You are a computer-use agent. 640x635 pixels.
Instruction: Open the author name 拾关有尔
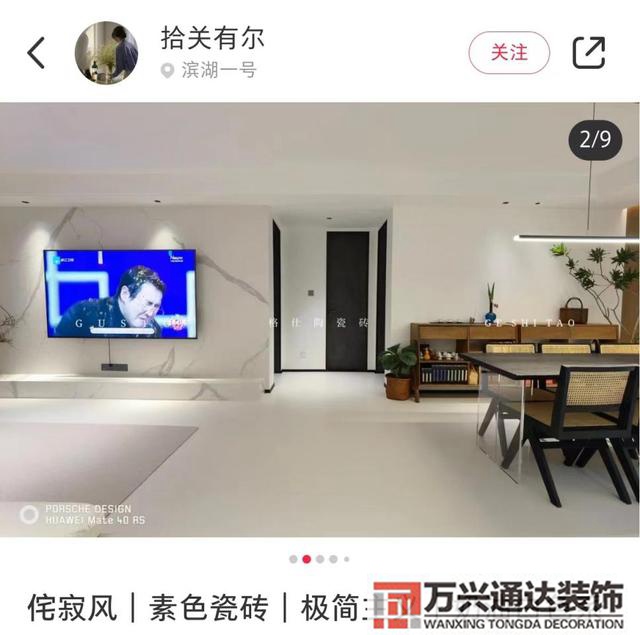pos(212,37)
